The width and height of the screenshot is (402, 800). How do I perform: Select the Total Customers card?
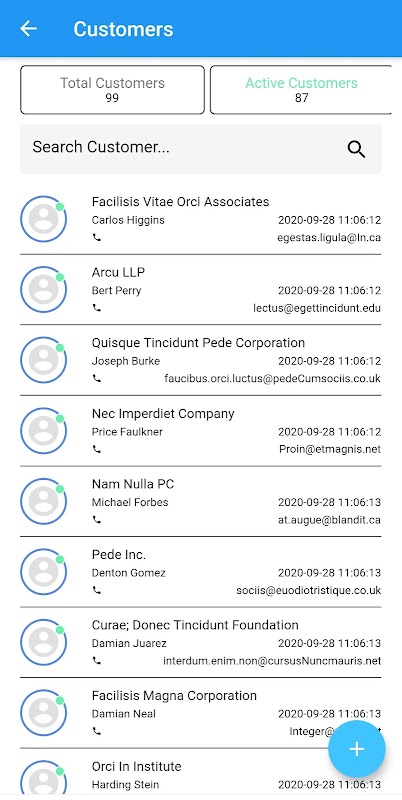(112, 90)
